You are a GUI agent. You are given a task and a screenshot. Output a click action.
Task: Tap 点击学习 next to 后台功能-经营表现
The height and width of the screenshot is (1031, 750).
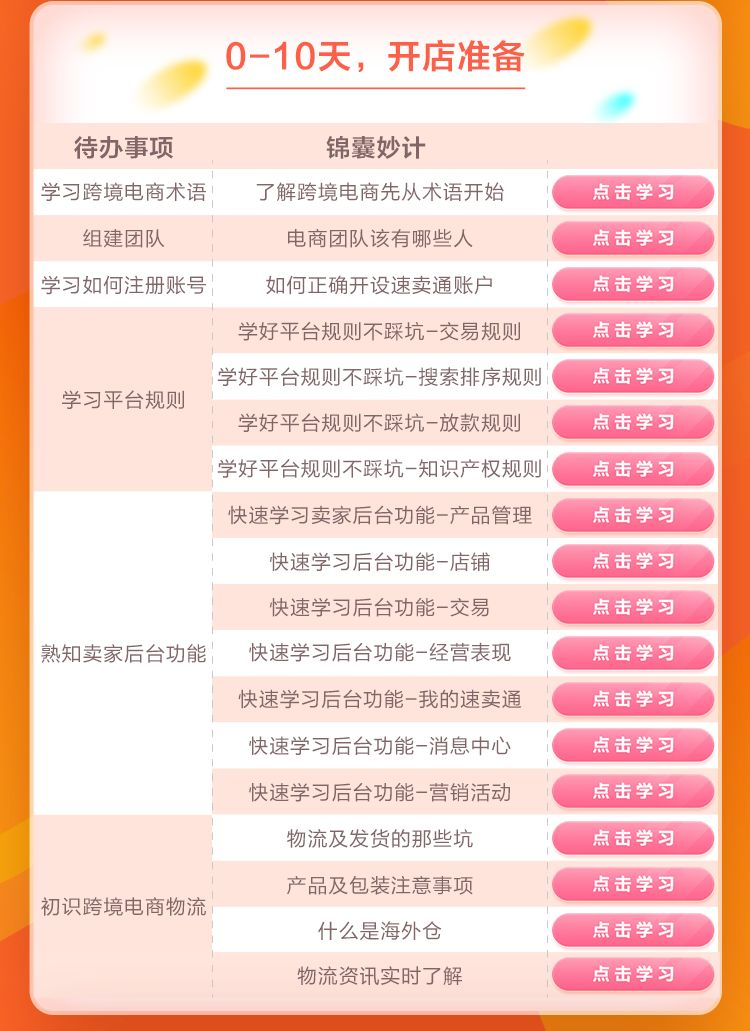[633, 653]
